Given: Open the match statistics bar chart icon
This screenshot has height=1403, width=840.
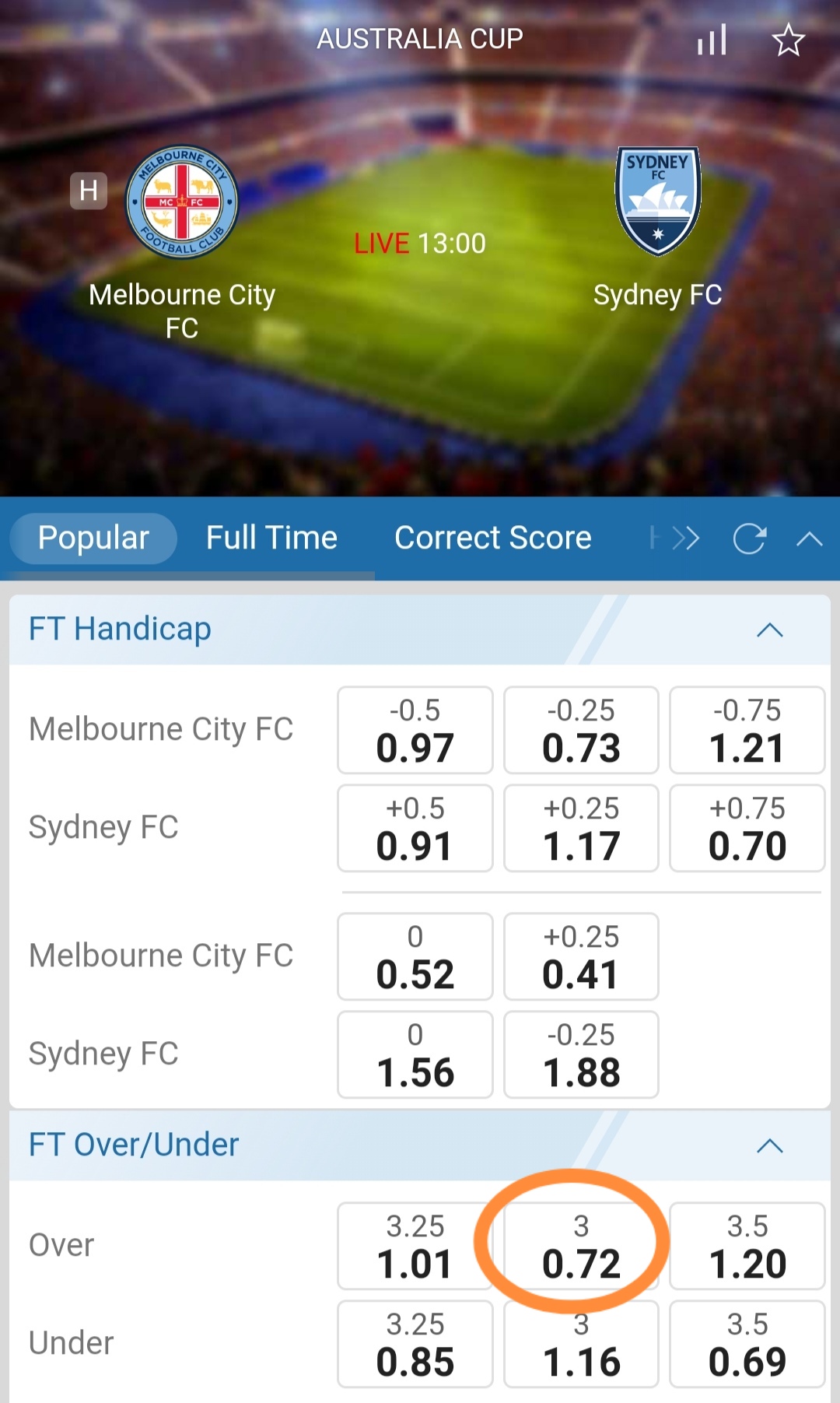Looking at the screenshot, I should click(x=712, y=40).
